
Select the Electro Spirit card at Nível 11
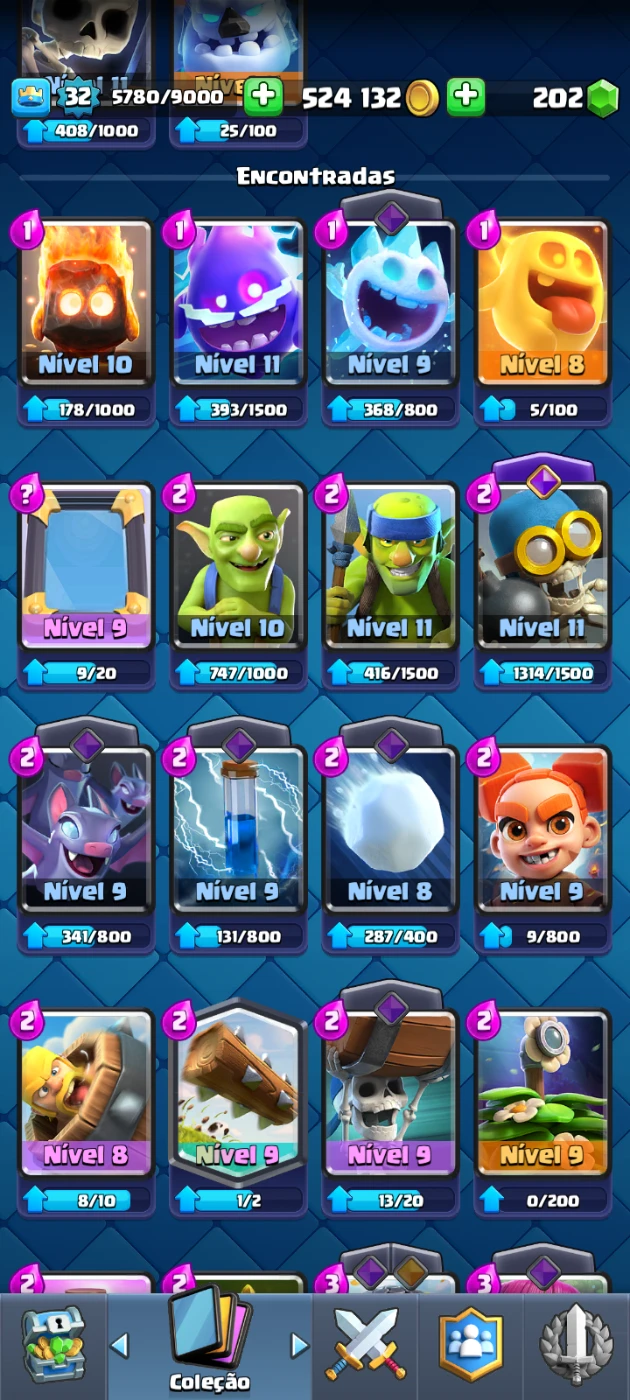238,303
